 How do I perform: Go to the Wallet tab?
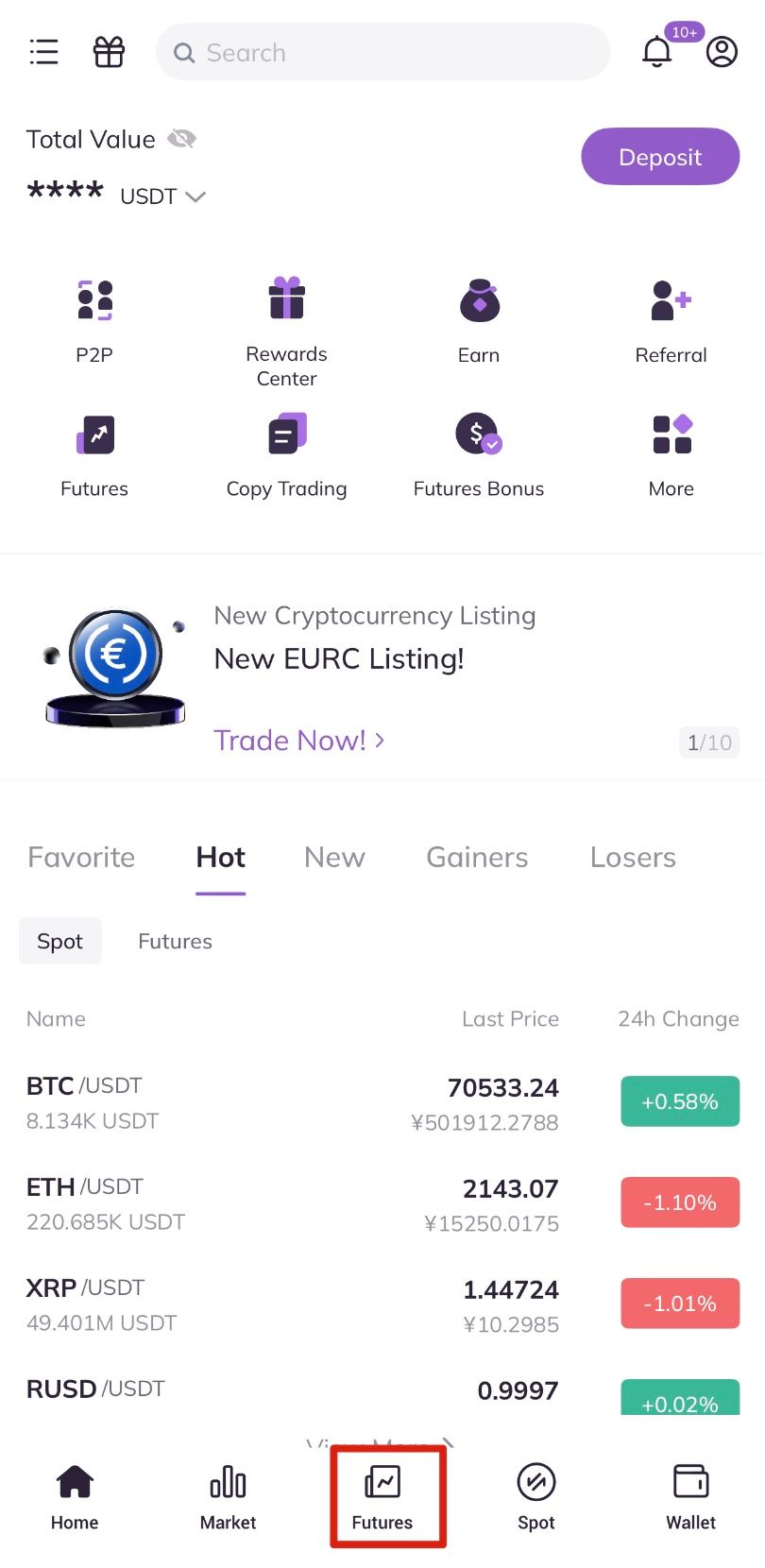pyautogui.click(x=690, y=1496)
